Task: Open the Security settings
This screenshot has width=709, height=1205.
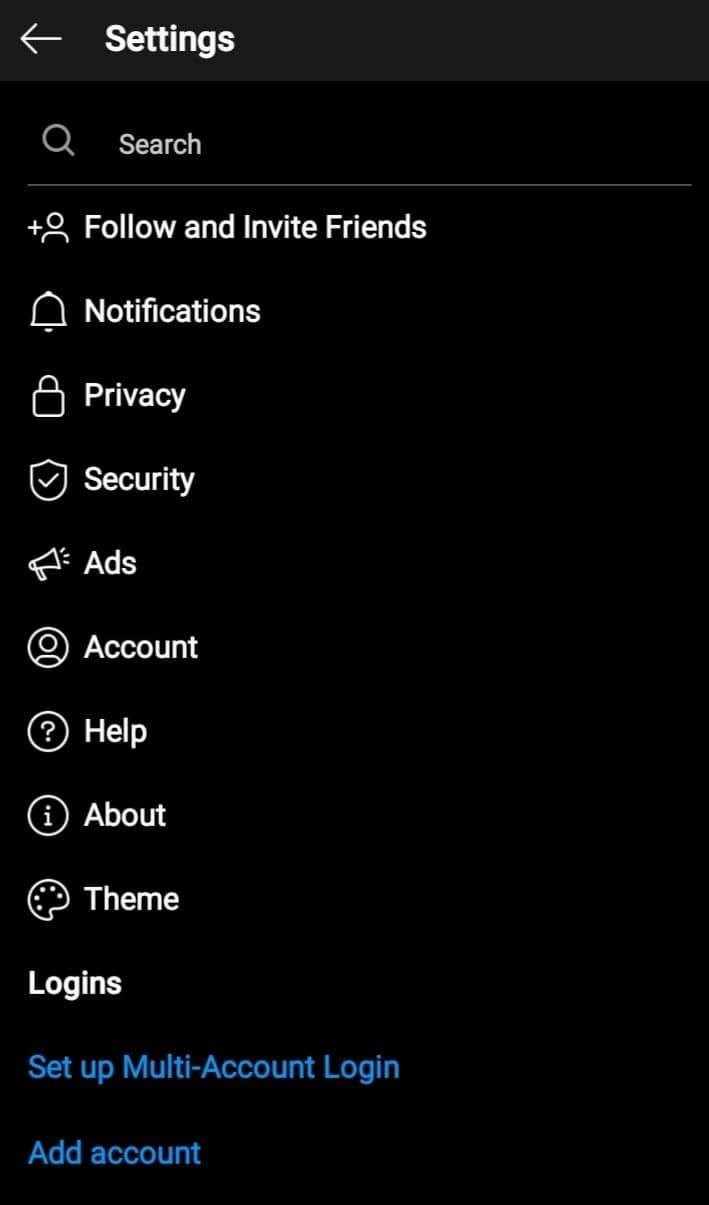Action: (354, 479)
